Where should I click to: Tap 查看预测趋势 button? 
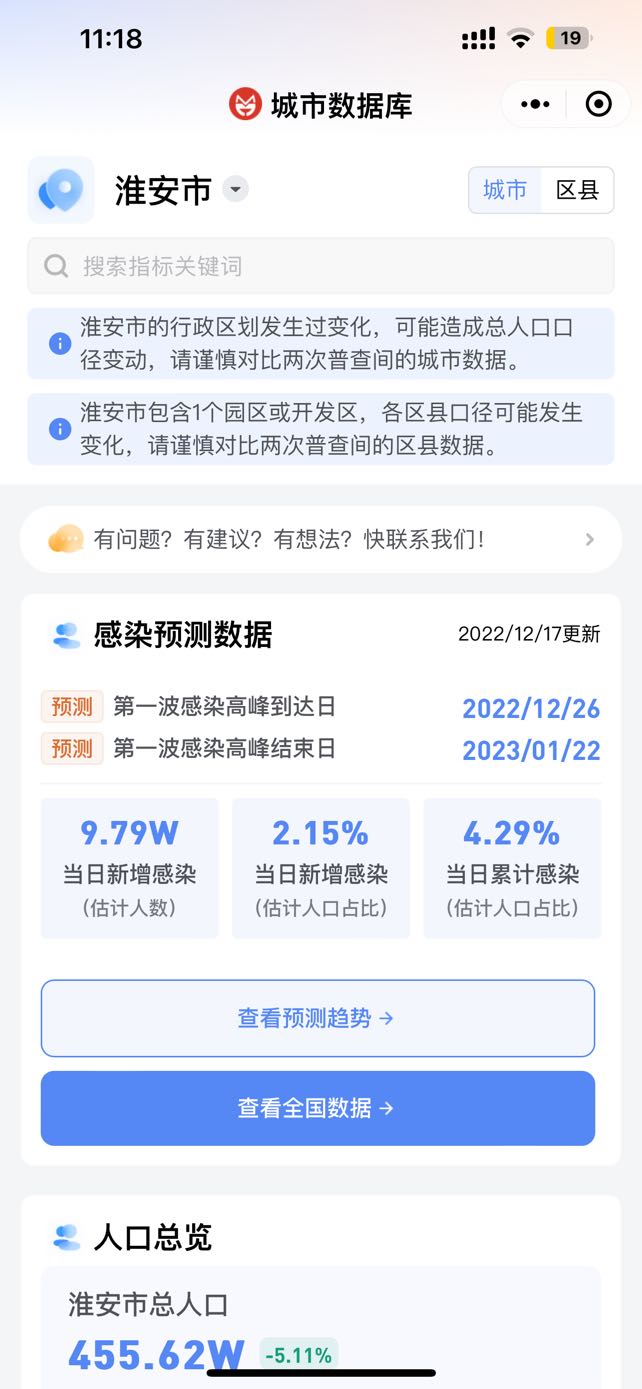pos(318,1018)
